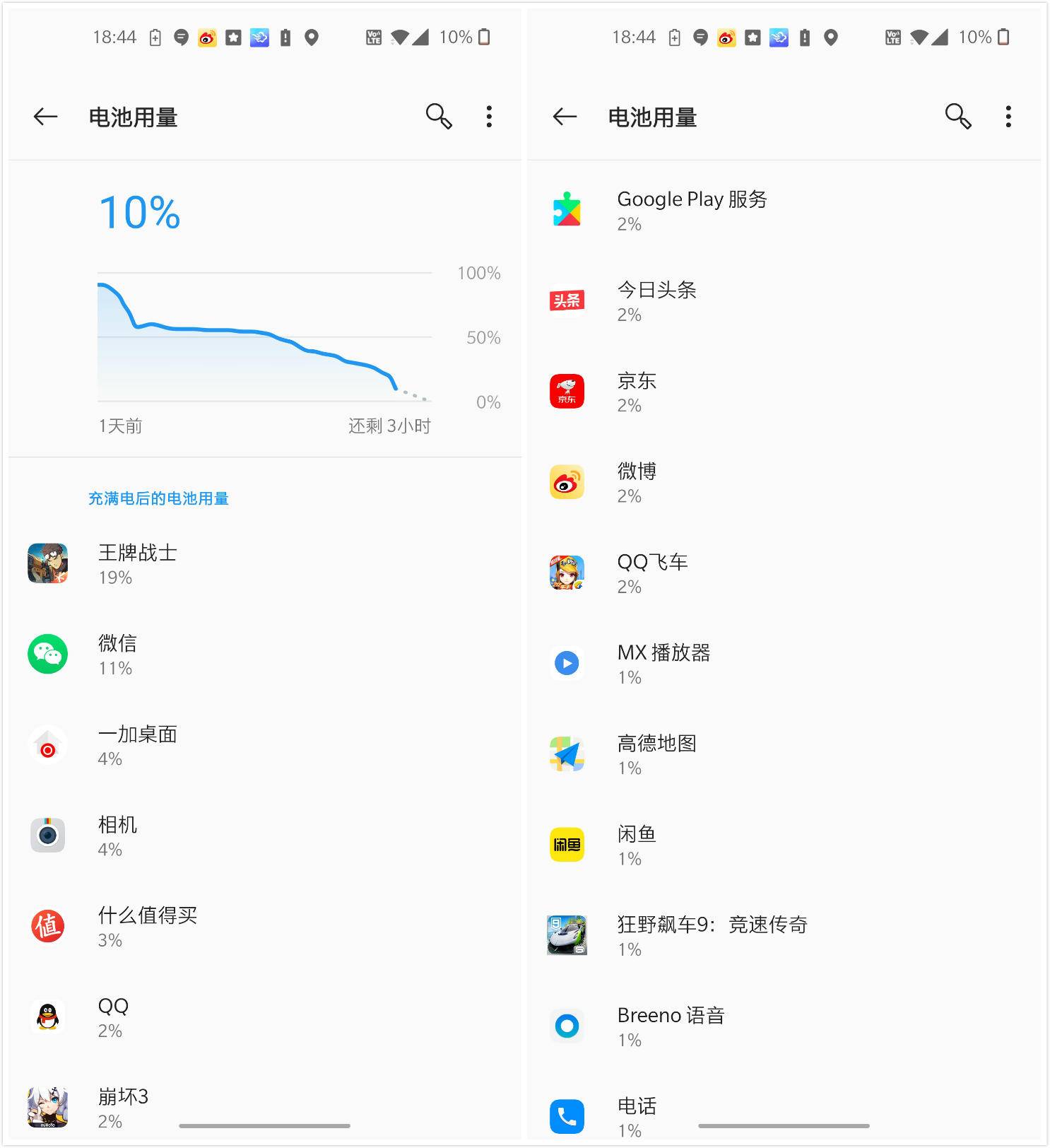Screen dimensions: 1050x1148
Task: Select the 相机 camera app icon
Action: click(x=46, y=836)
